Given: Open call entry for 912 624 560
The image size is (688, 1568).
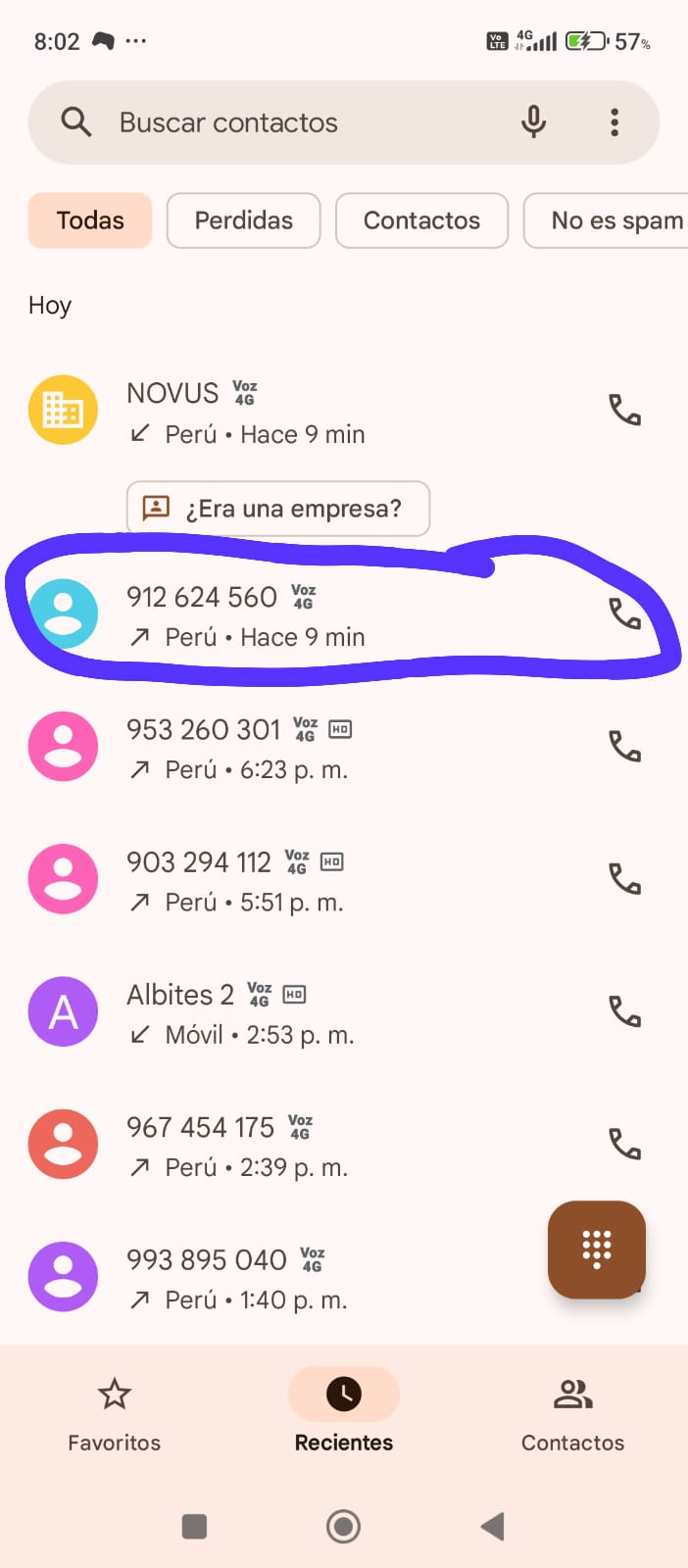Looking at the screenshot, I should coord(294,615).
